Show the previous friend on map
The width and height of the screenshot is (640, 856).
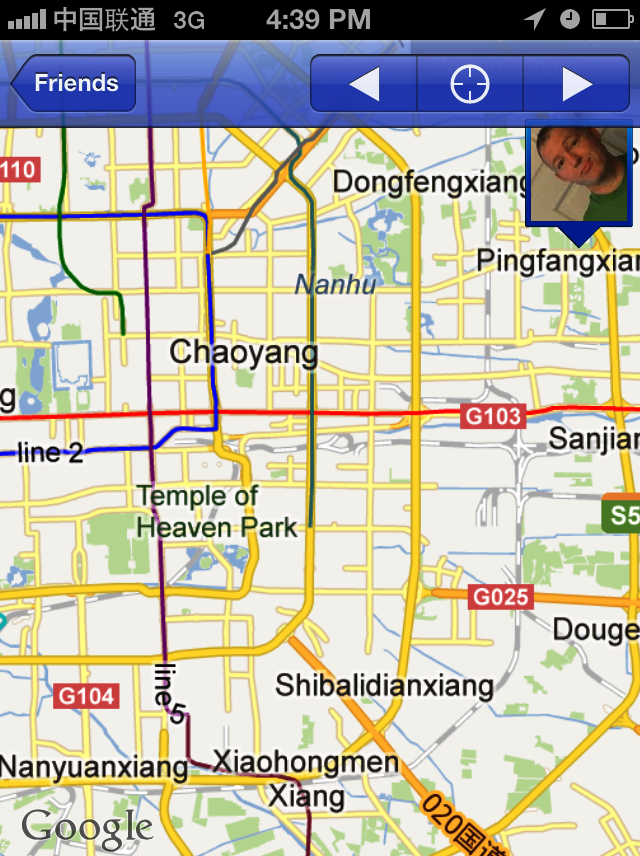[364, 84]
